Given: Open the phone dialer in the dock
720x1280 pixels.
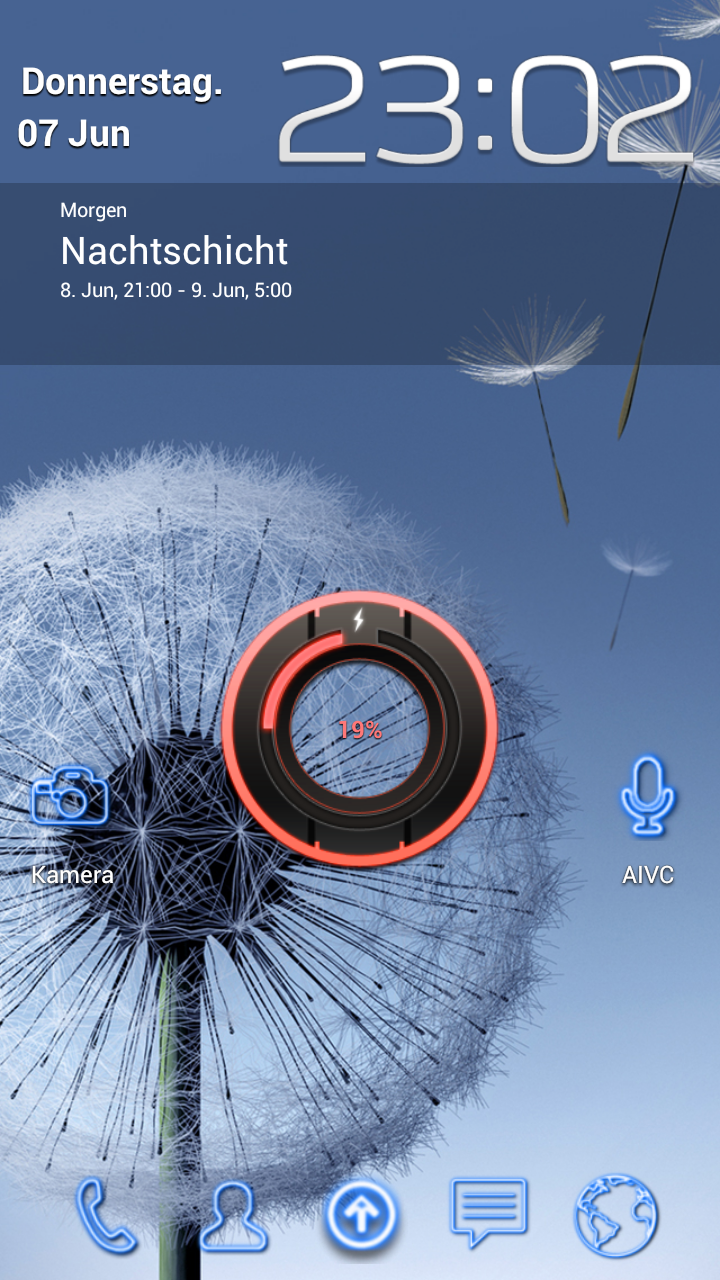Looking at the screenshot, I should pos(106,1216).
